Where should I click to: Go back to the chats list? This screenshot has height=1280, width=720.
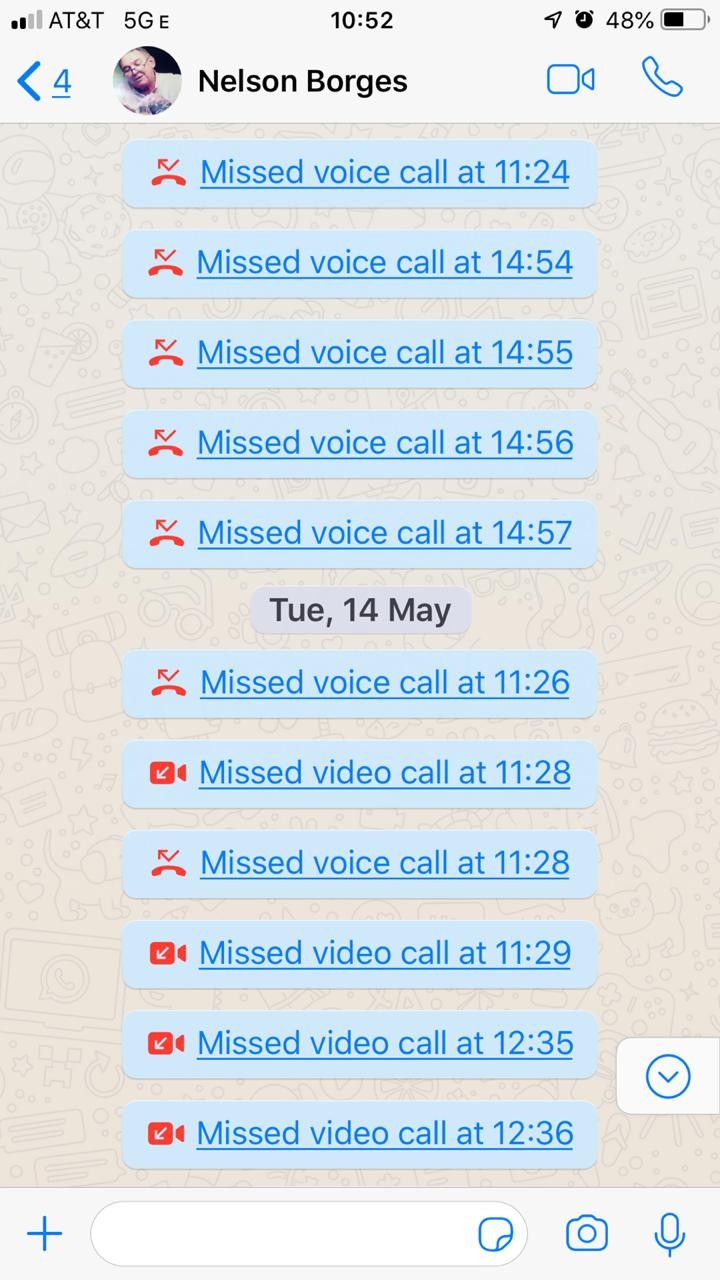click(44, 81)
